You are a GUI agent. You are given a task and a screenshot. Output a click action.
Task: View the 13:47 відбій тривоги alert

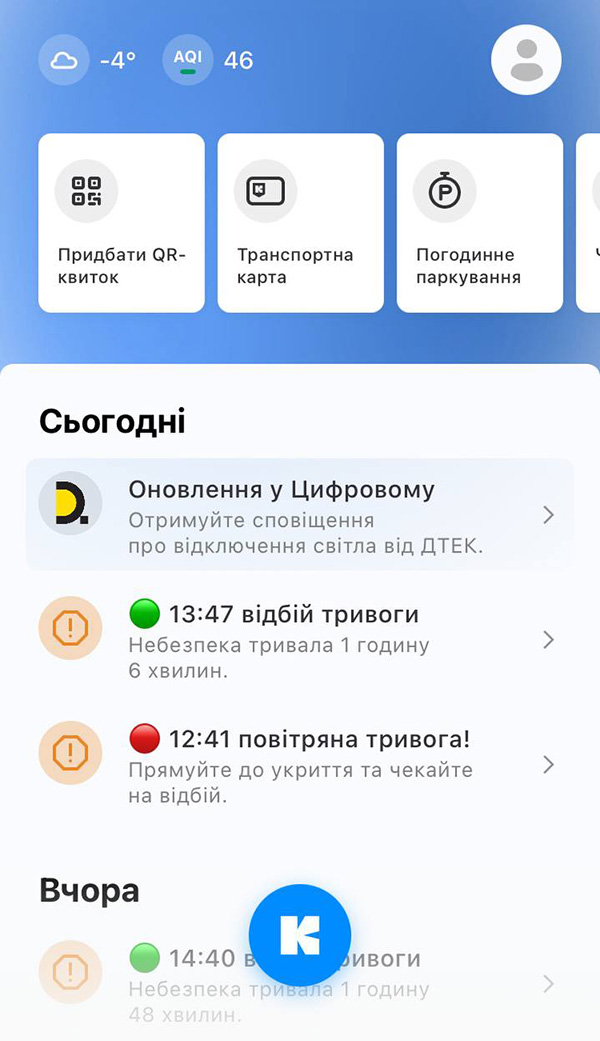point(300,640)
